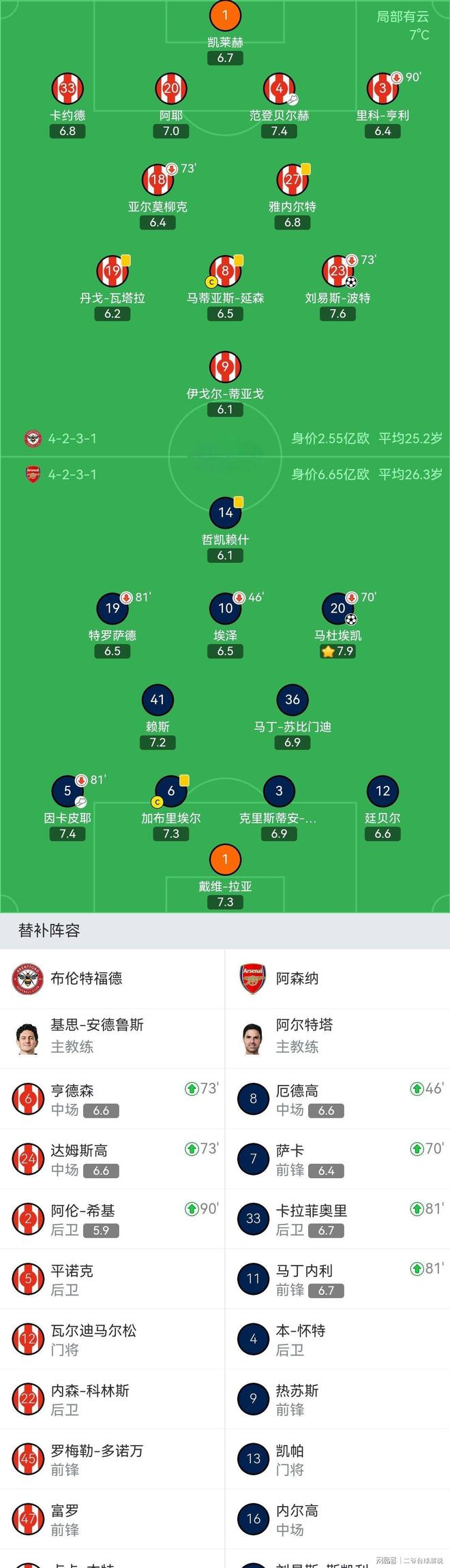View 范登贝尔赫's player profile
This screenshot has width=450, height=1568.
279,90
